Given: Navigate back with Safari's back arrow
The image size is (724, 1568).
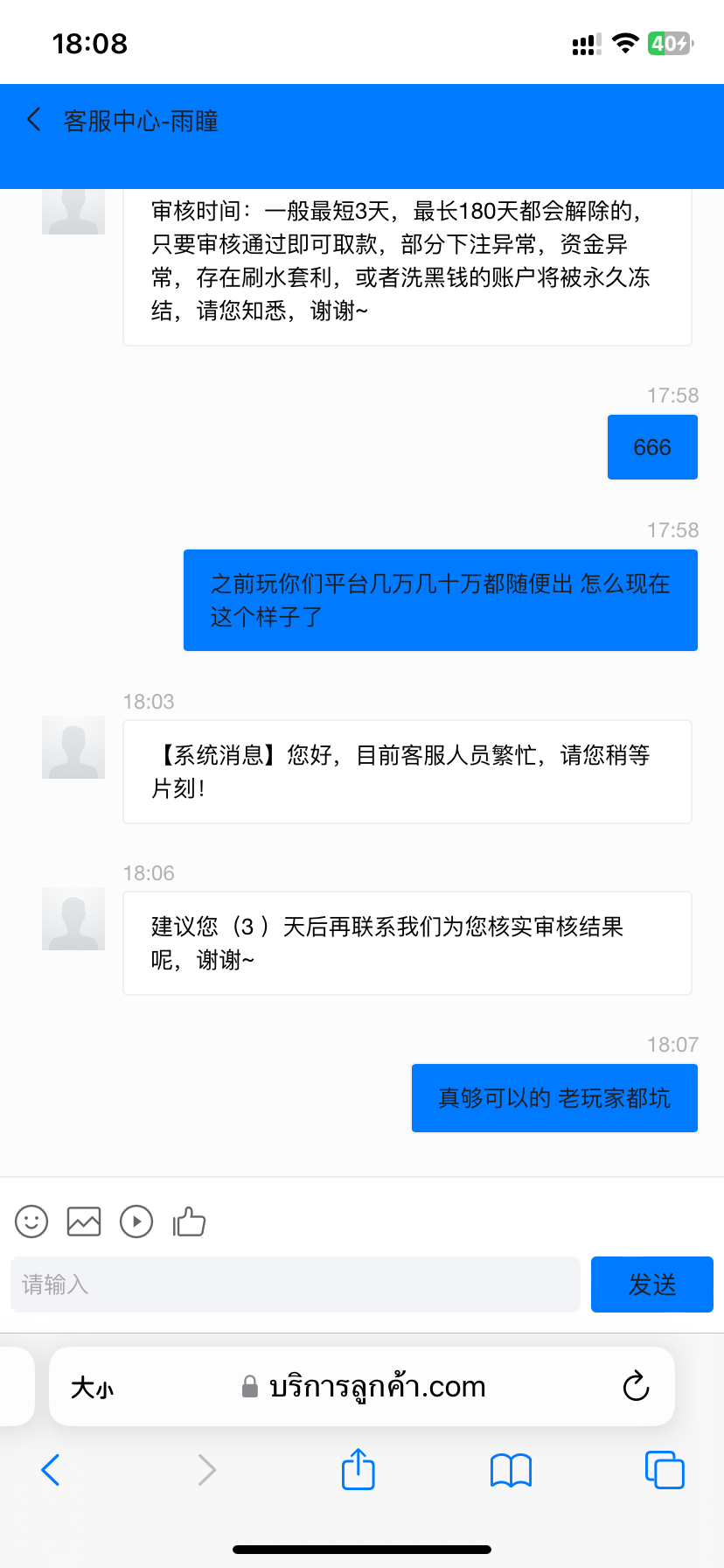Looking at the screenshot, I should [x=50, y=1470].
